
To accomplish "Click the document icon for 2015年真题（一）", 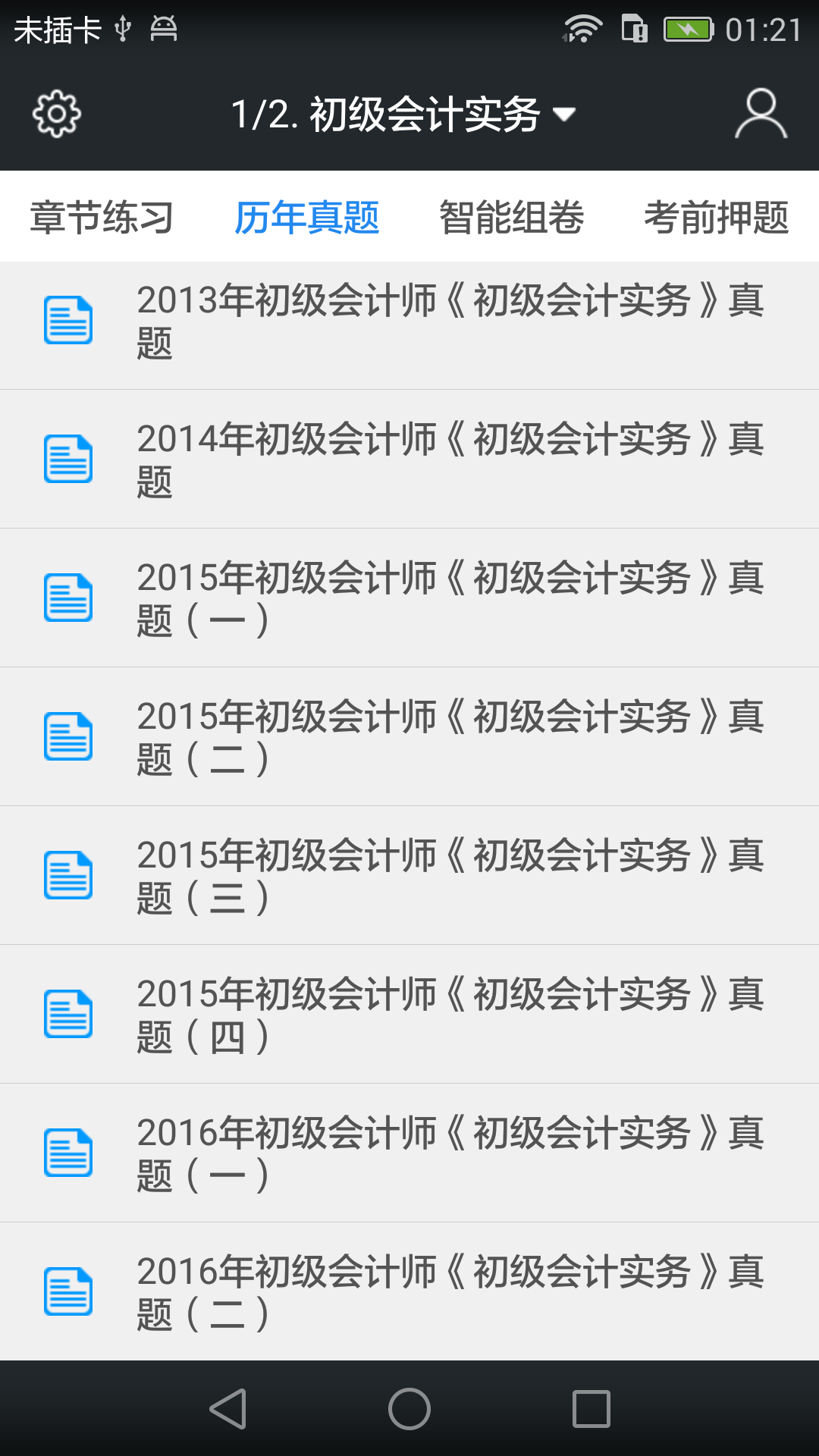I will point(68,597).
